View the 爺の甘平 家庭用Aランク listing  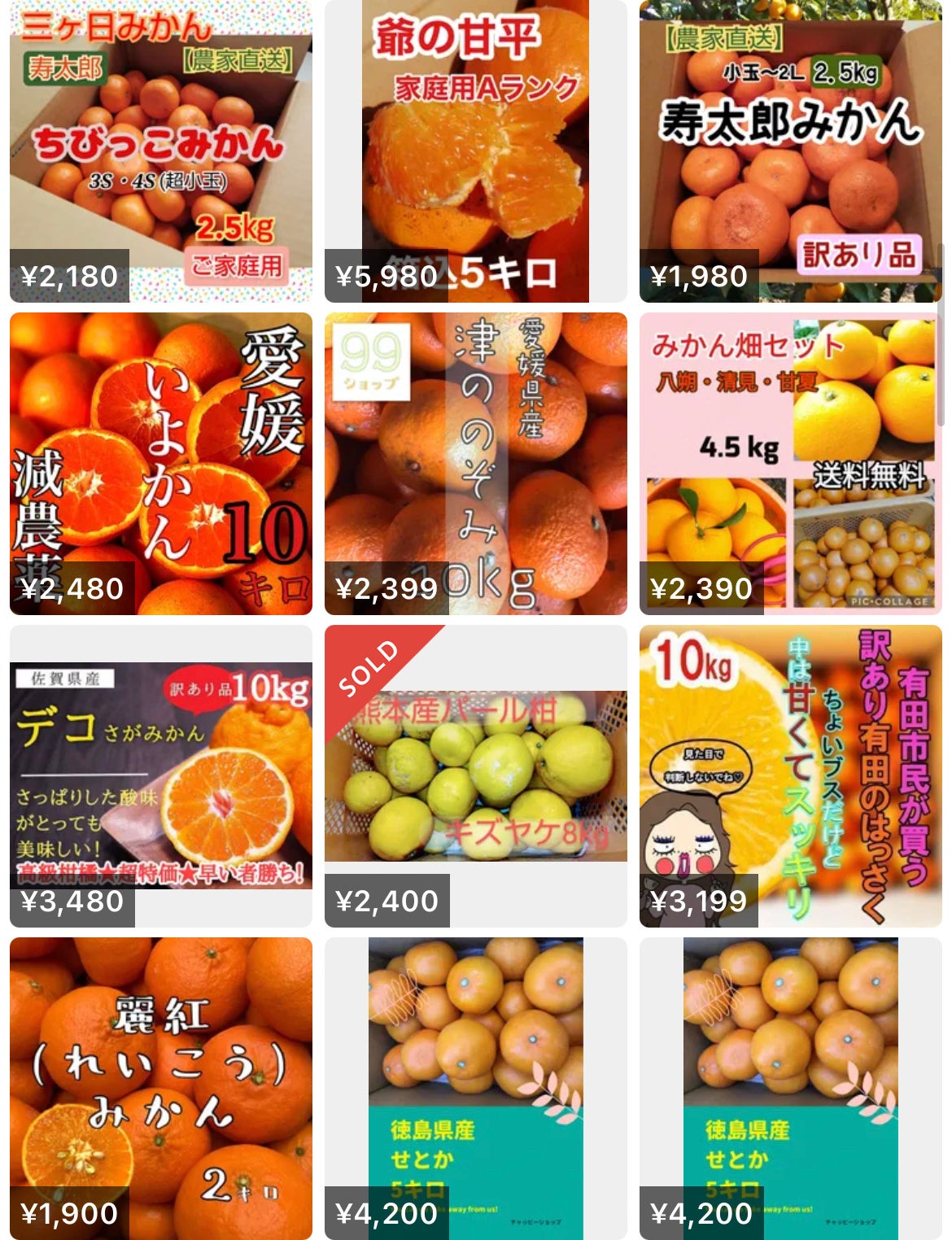(x=475, y=151)
